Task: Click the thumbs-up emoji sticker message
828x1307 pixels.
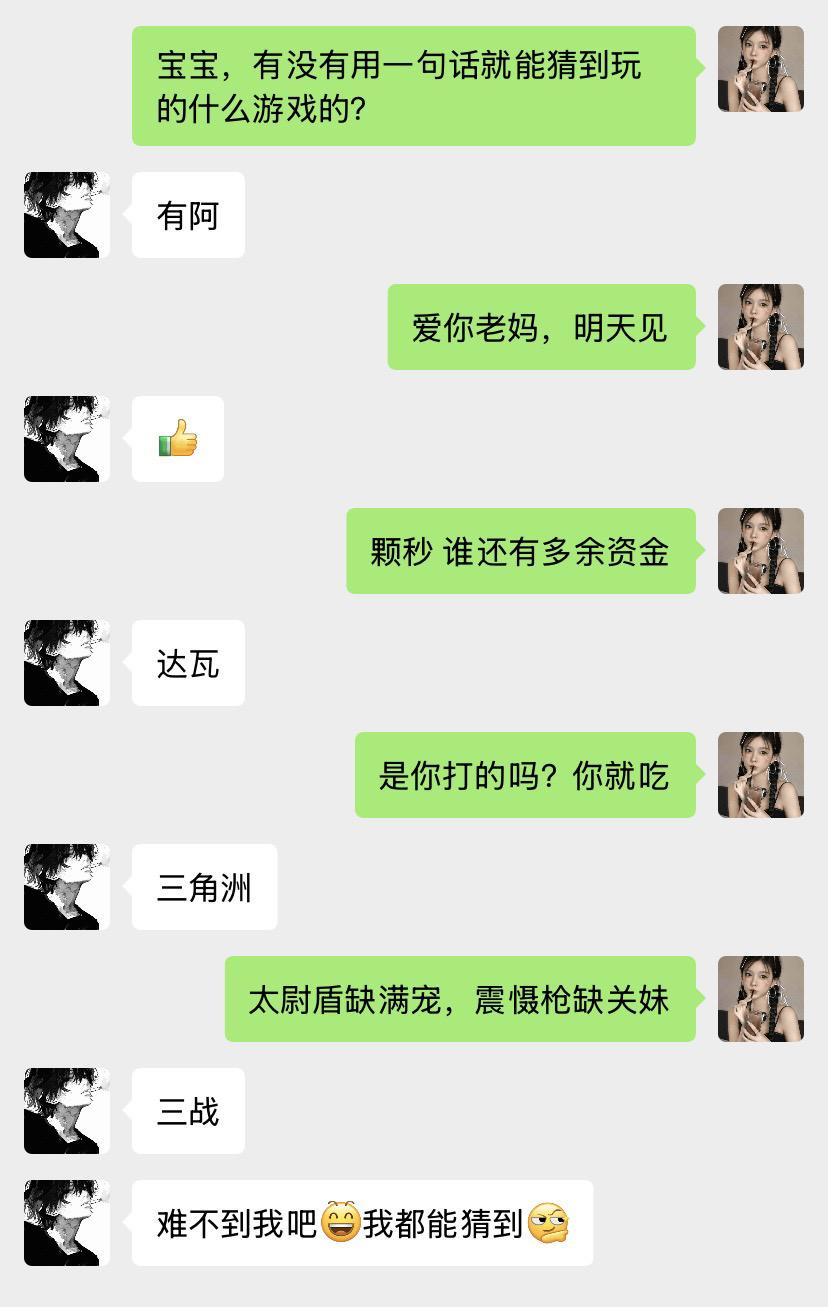Action: [178, 439]
